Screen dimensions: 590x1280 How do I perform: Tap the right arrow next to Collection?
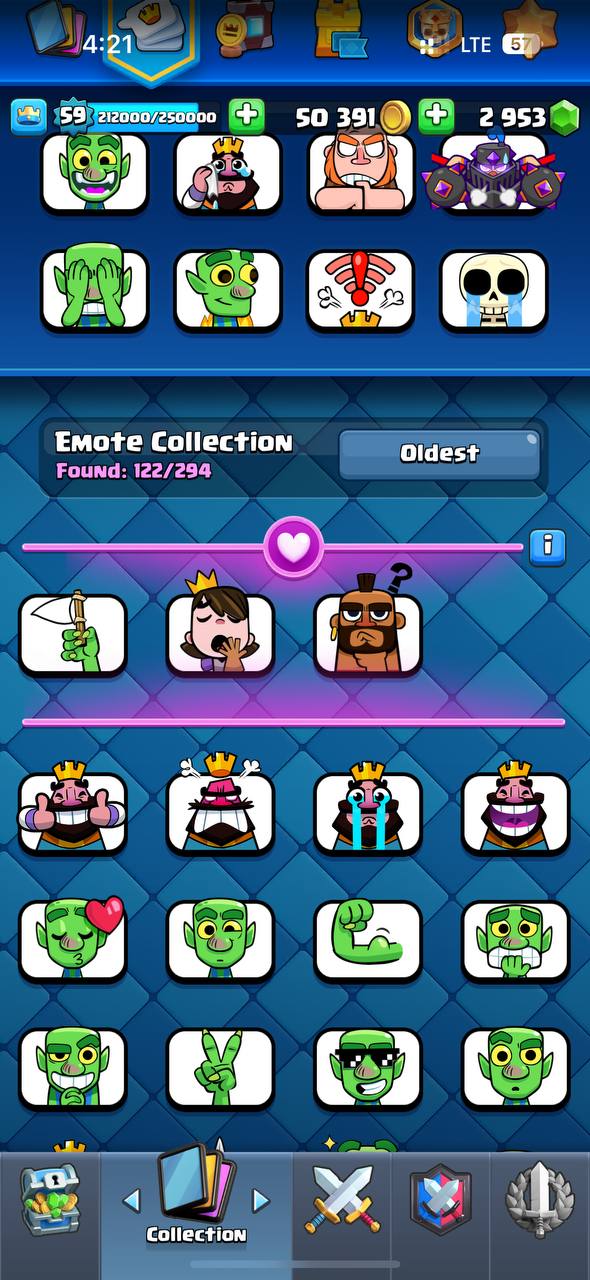tap(260, 1200)
